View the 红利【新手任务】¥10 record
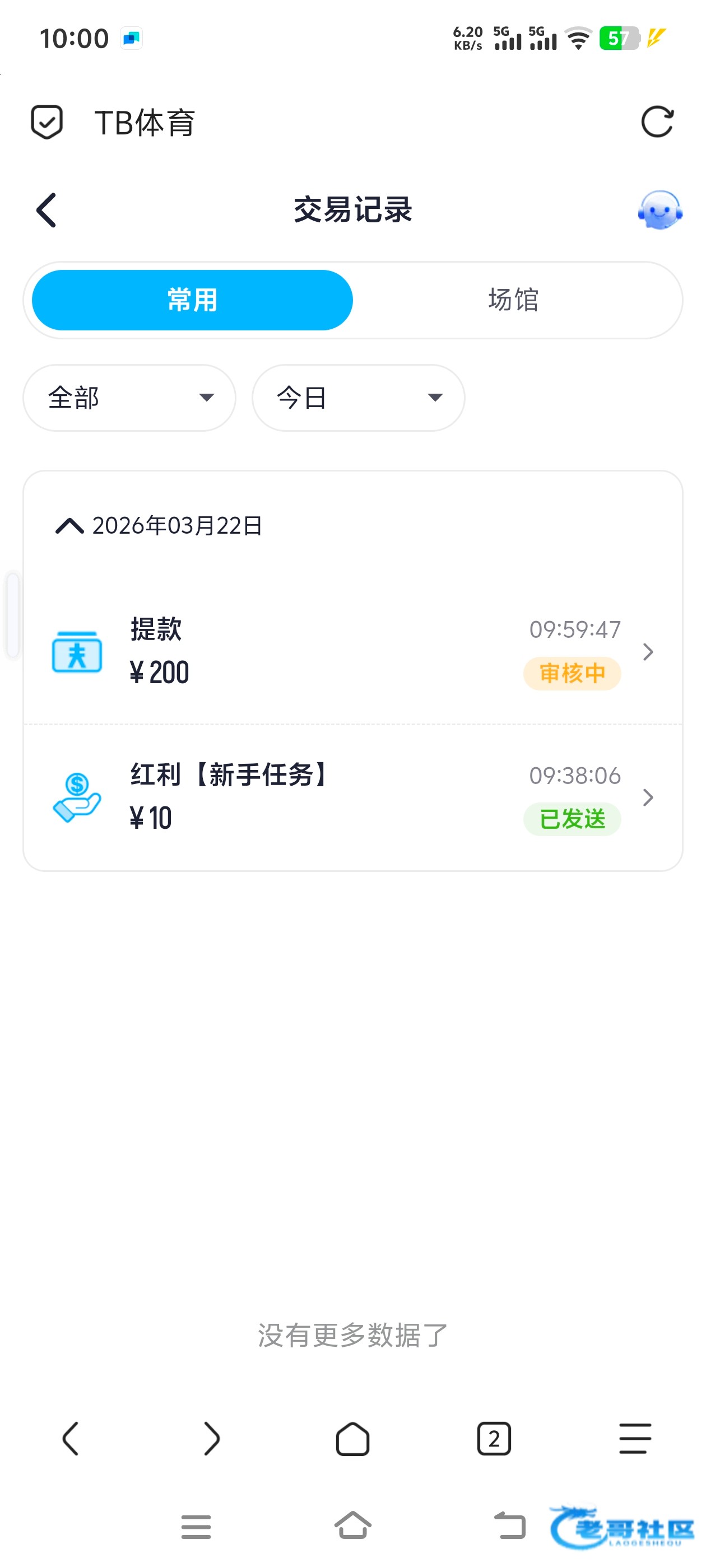 click(352, 797)
